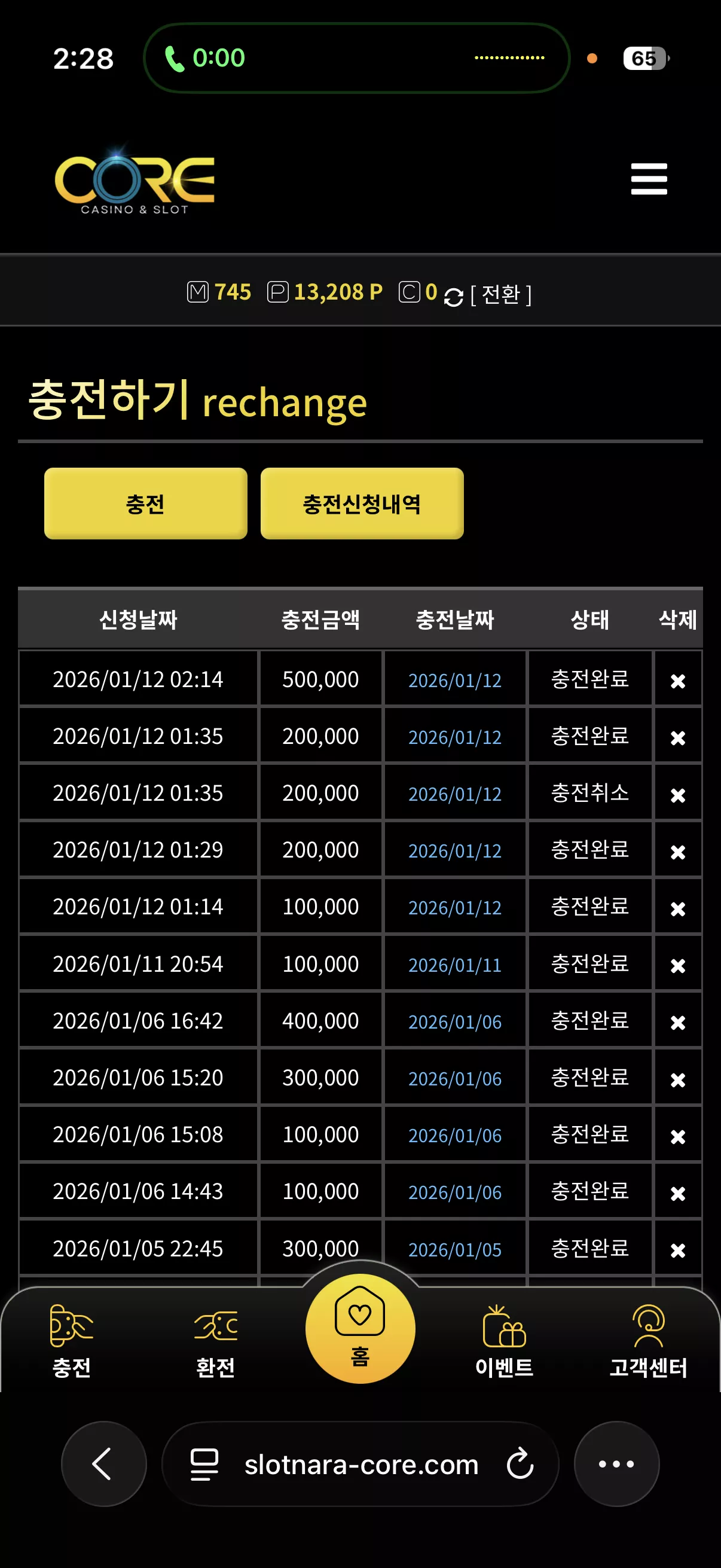Delete the 2026/01/12 02:14 recharge entry

pos(678,681)
